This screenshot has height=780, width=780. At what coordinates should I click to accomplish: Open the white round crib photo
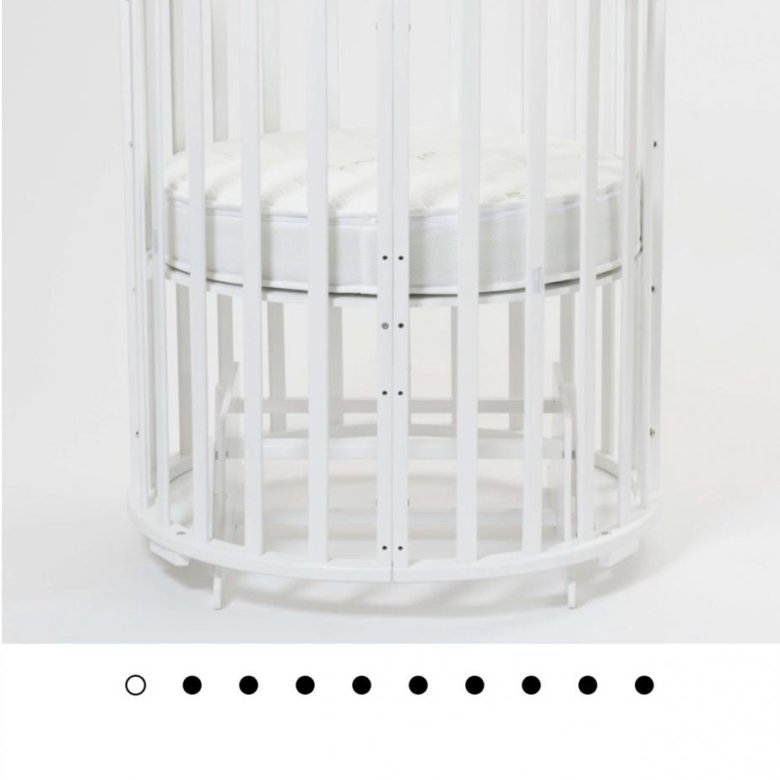390,320
